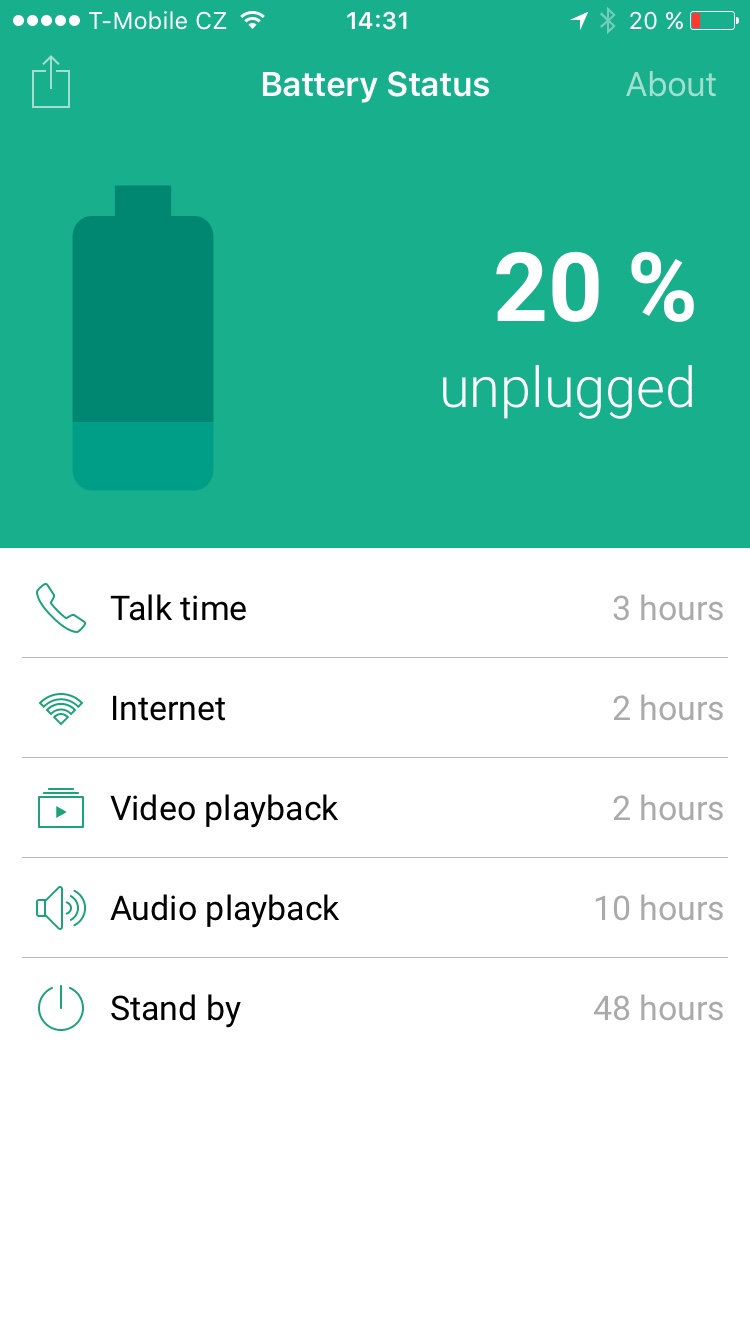Screen dimensions: 750x1334
Task: Select the Talk time row
Action: (x=375, y=607)
